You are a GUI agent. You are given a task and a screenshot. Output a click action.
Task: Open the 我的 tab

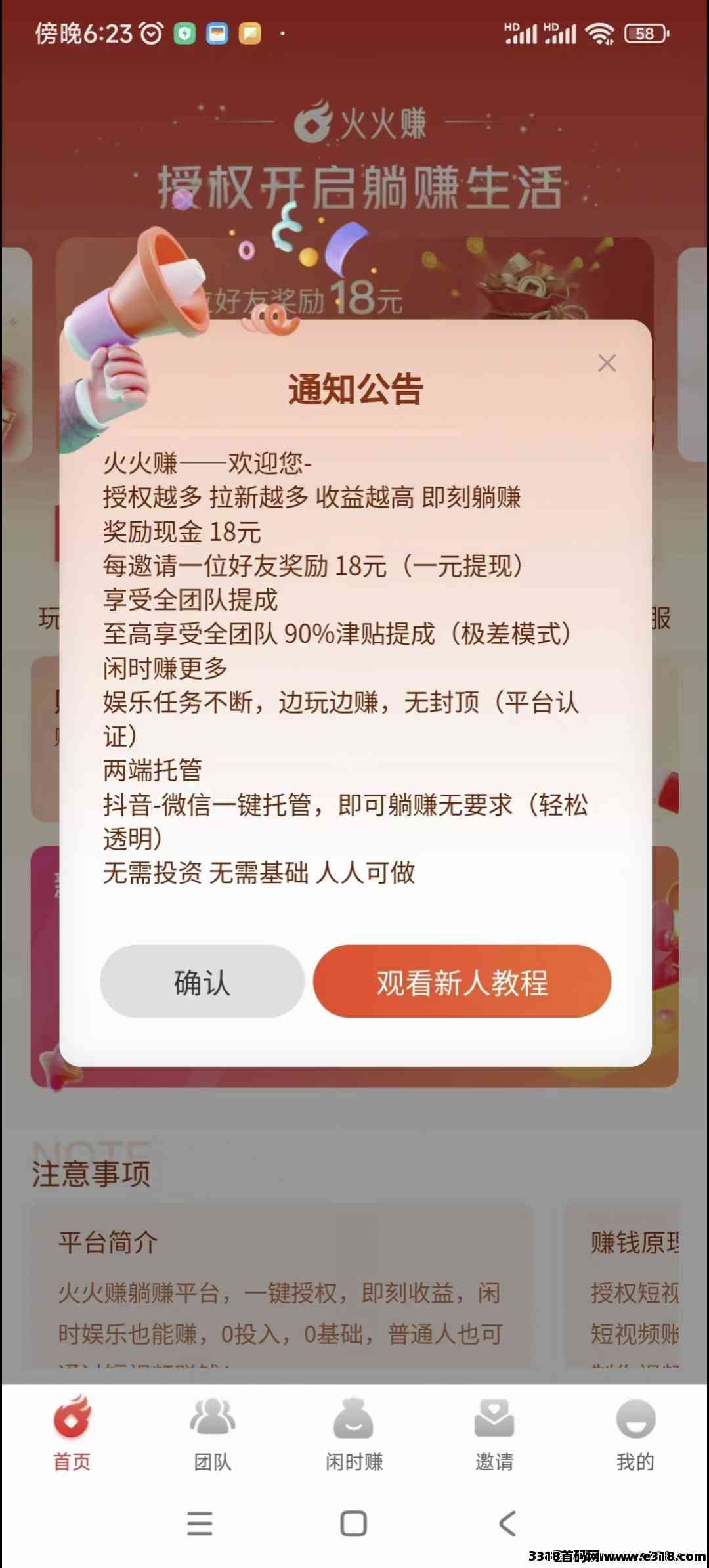635,1434
